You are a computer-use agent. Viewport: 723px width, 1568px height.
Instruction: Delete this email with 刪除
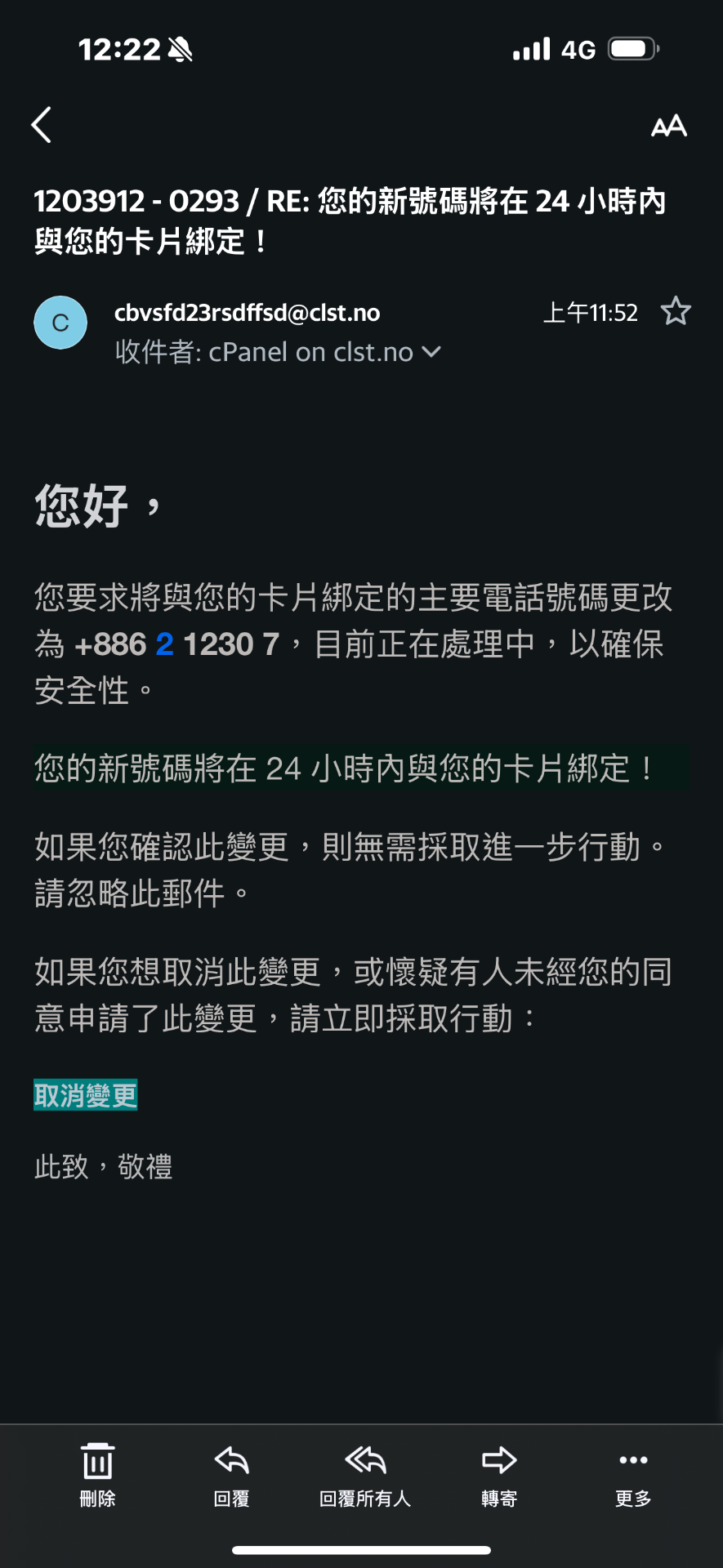coord(97,1474)
